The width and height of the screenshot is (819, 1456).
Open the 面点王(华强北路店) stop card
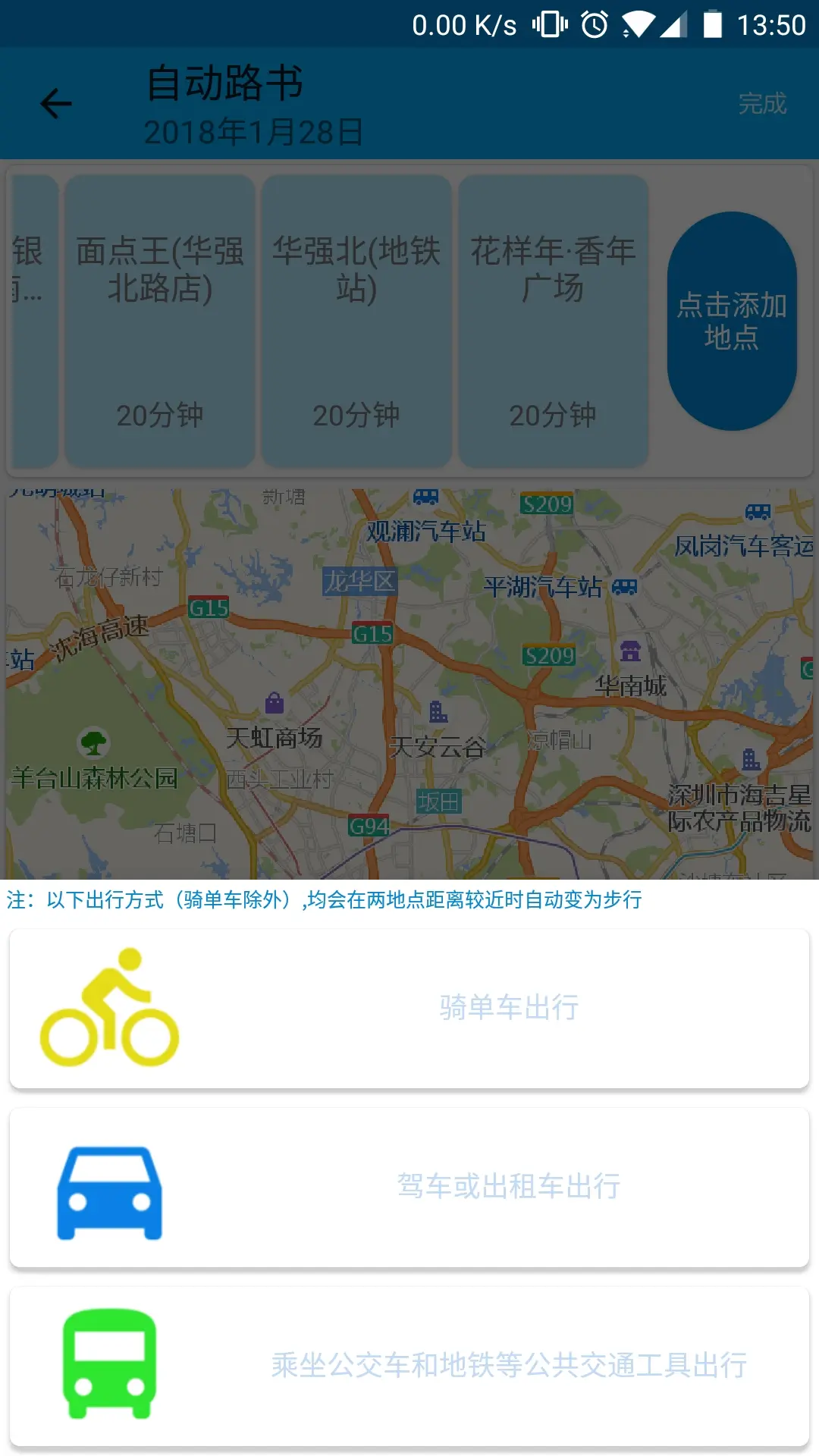click(x=159, y=322)
